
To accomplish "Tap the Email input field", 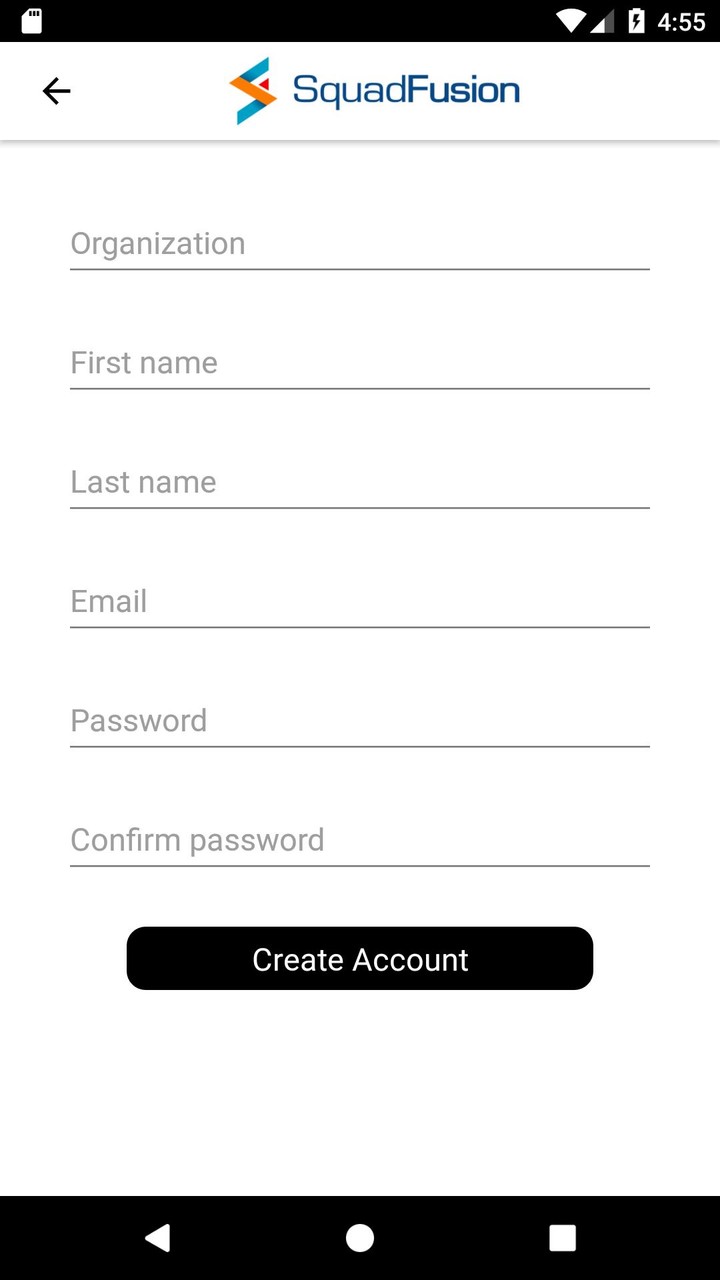I will [x=360, y=601].
